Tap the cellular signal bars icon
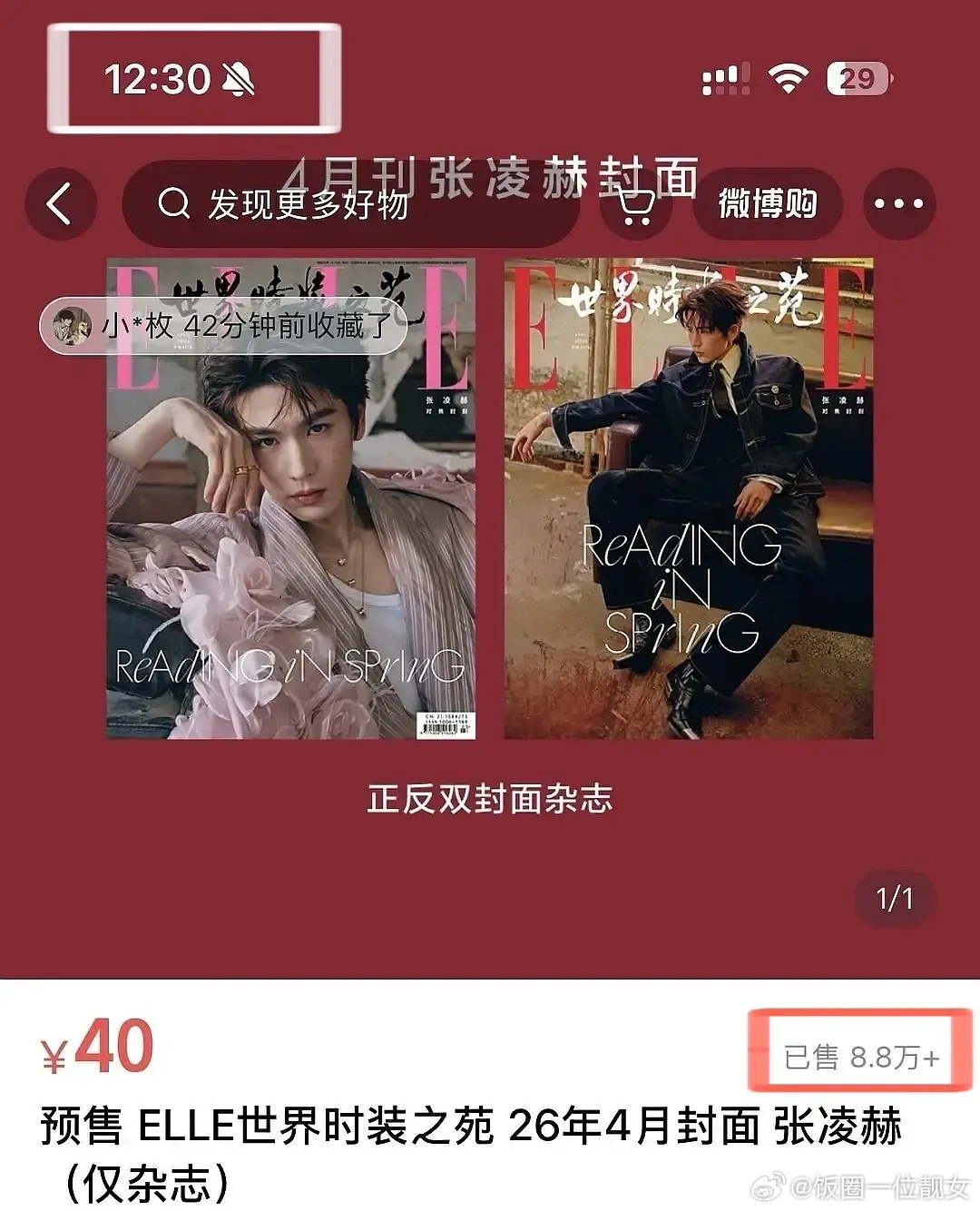Image resolution: width=980 pixels, height=1211 pixels. click(725, 80)
